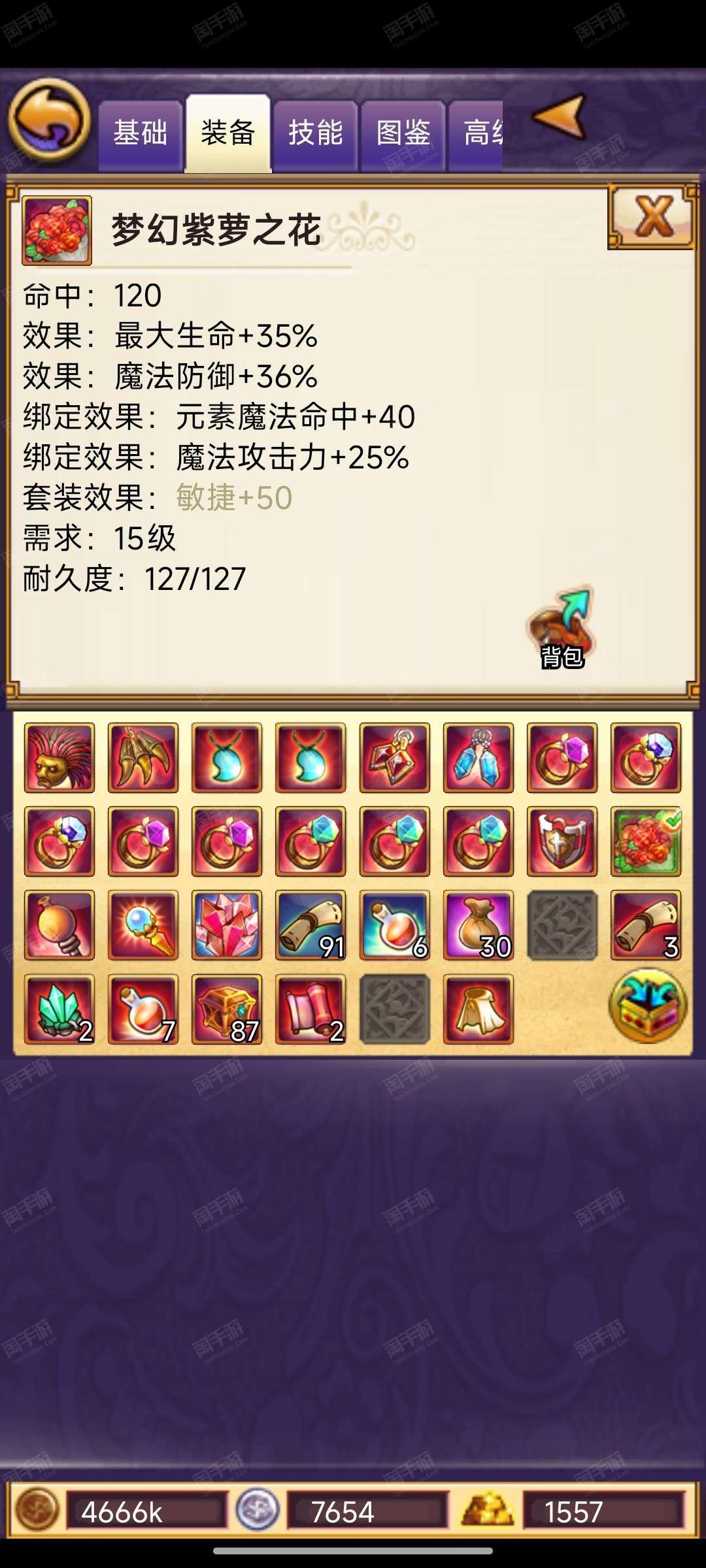Open the treasure chest stack showing 87
Screen dimensions: 706x1568
click(x=227, y=1009)
